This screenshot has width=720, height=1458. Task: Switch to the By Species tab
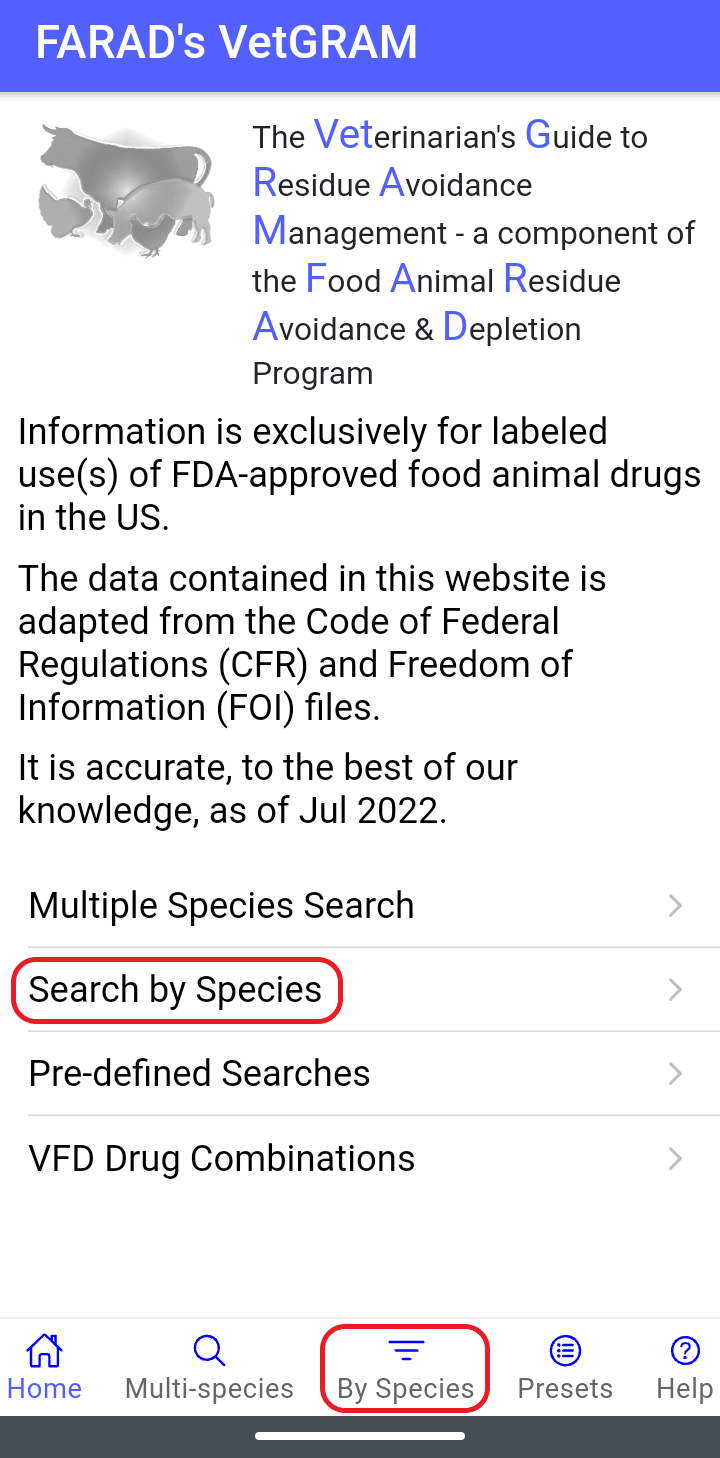click(x=405, y=1367)
